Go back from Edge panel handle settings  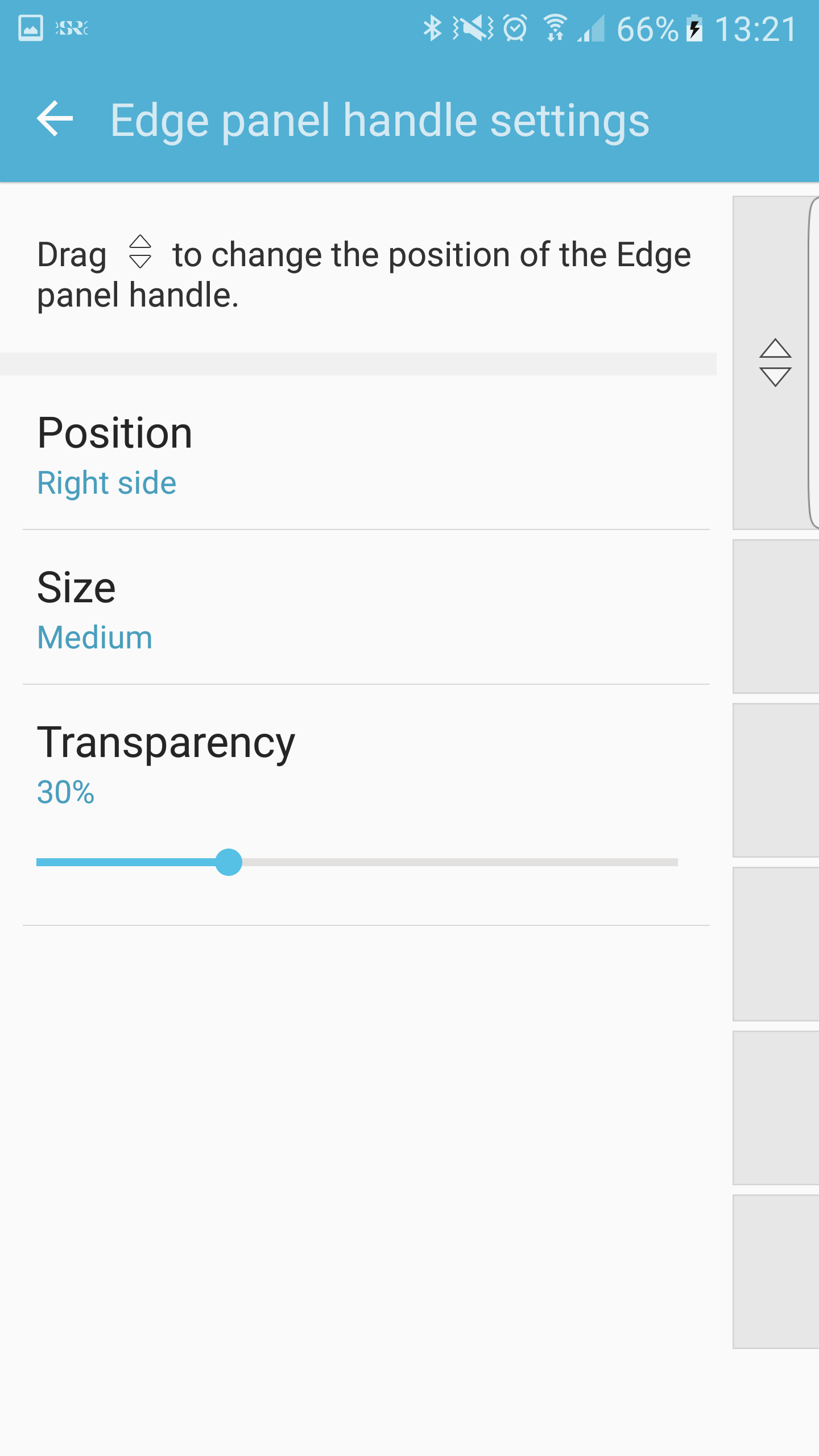pyautogui.click(x=55, y=119)
